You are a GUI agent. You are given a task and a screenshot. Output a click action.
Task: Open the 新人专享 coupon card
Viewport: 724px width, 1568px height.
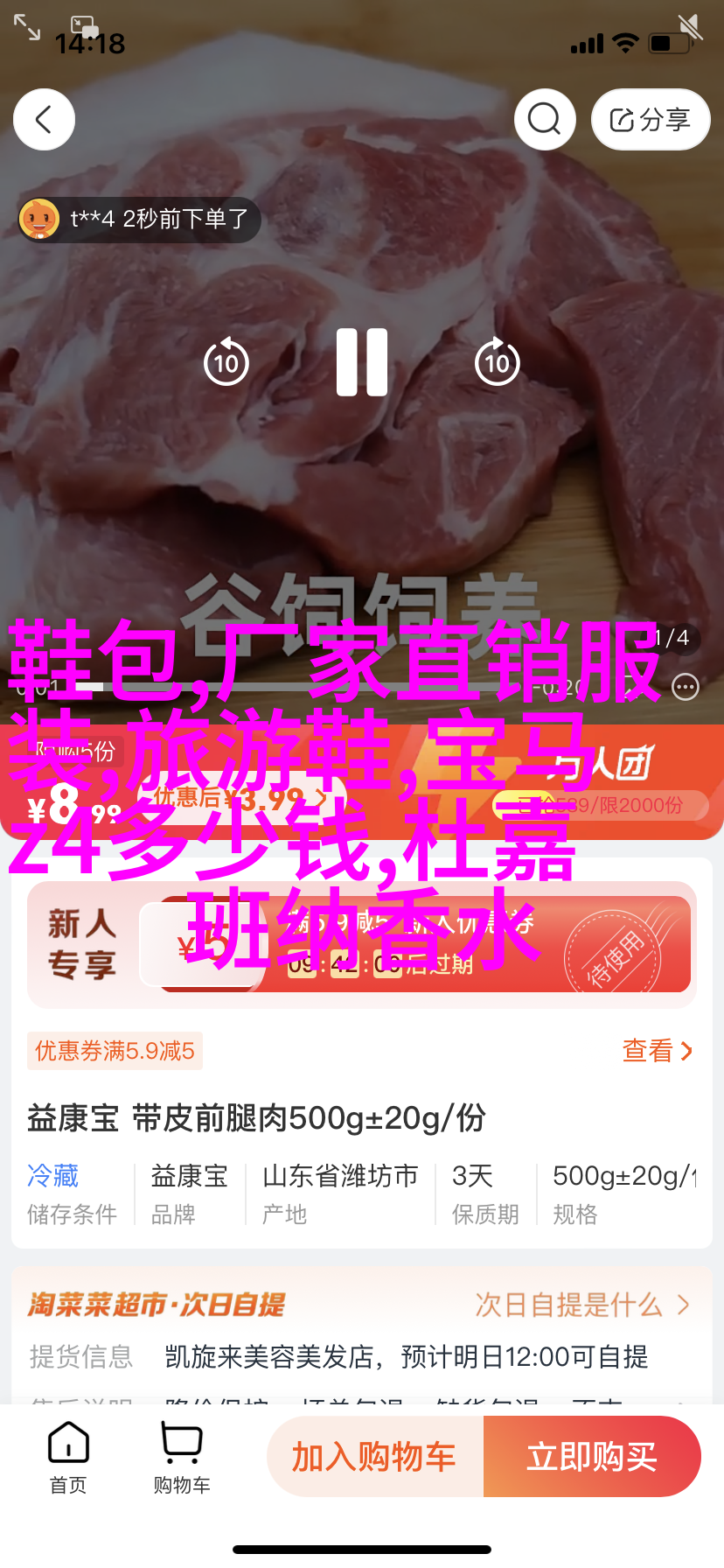pyautogui.click(x=360, y=945)
